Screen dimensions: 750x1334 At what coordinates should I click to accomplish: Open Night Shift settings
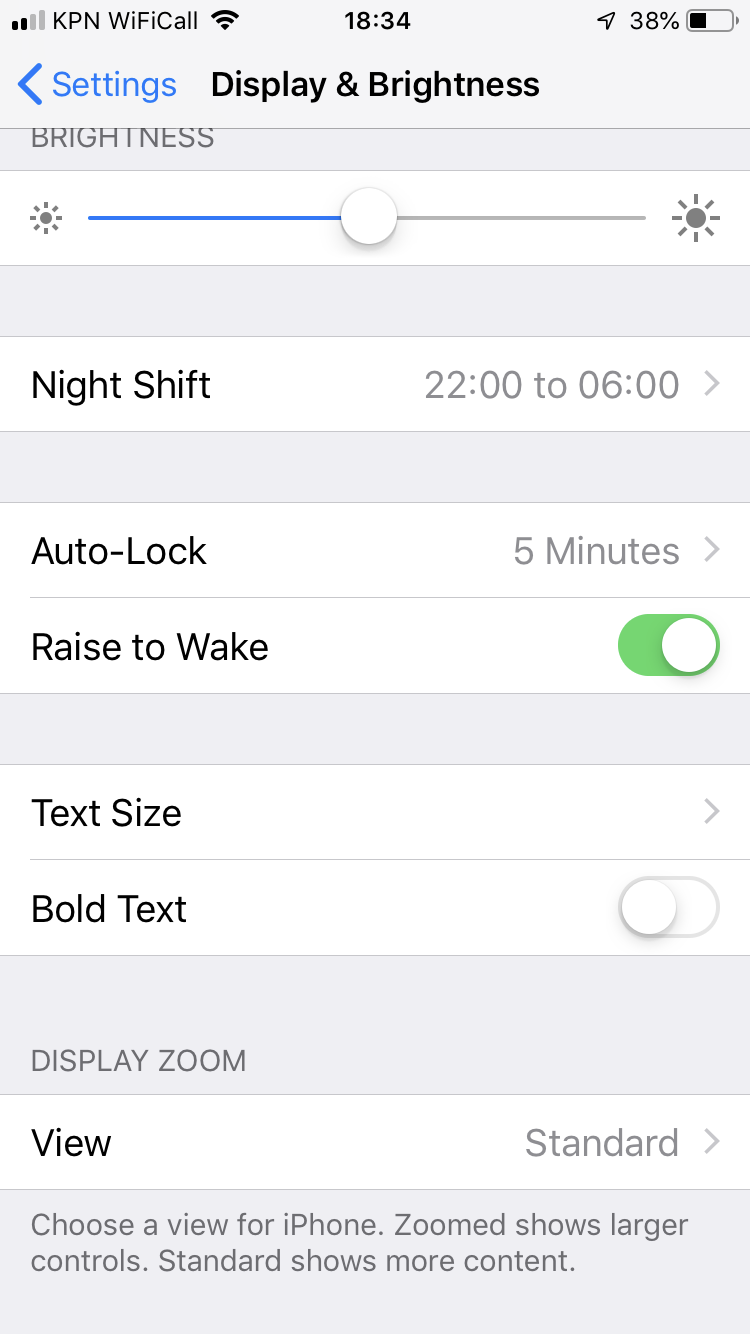(x=375, y=385)
